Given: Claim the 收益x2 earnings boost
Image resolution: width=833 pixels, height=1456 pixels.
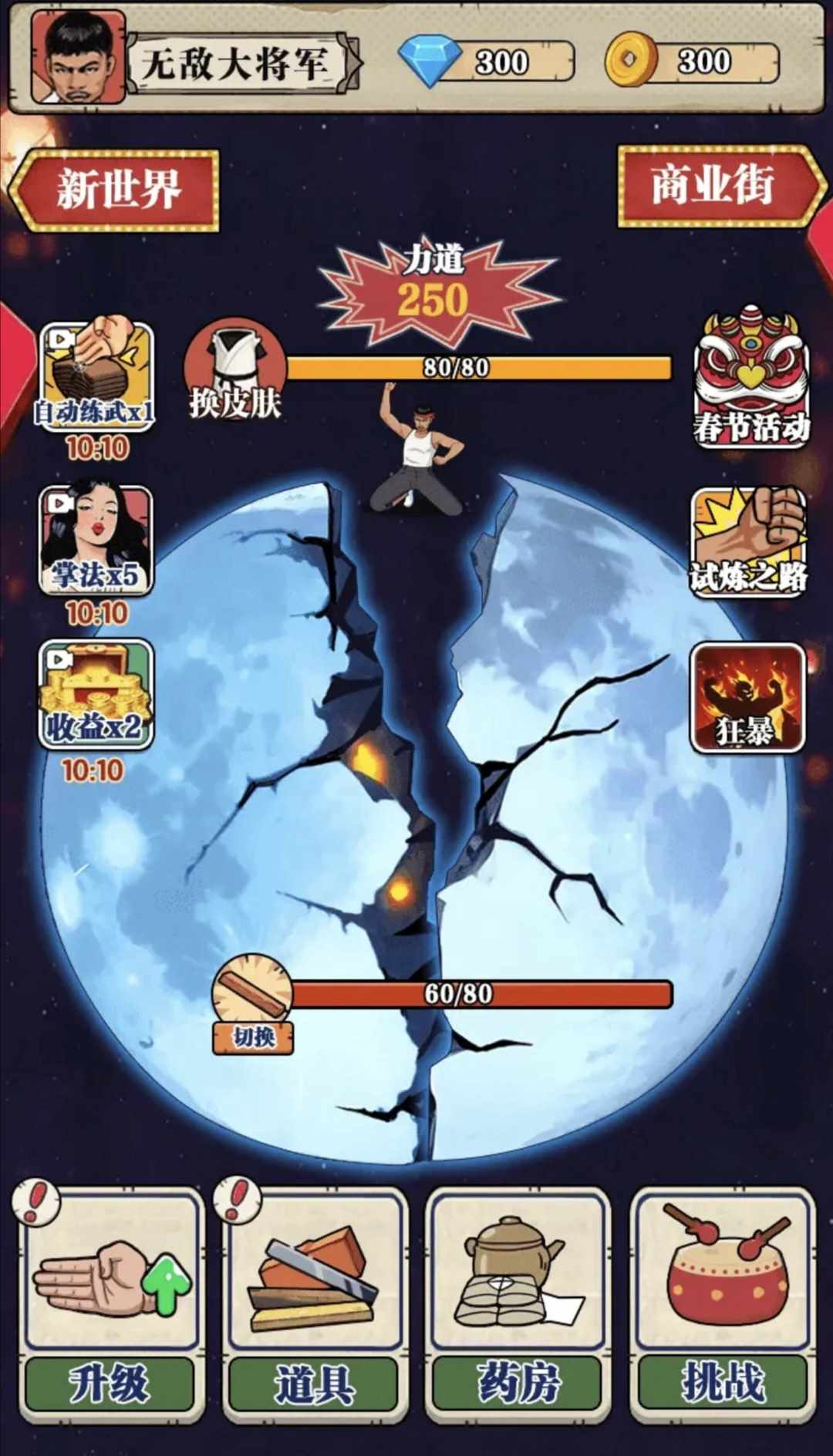Looking at the screenshot, I should (96, 694).
